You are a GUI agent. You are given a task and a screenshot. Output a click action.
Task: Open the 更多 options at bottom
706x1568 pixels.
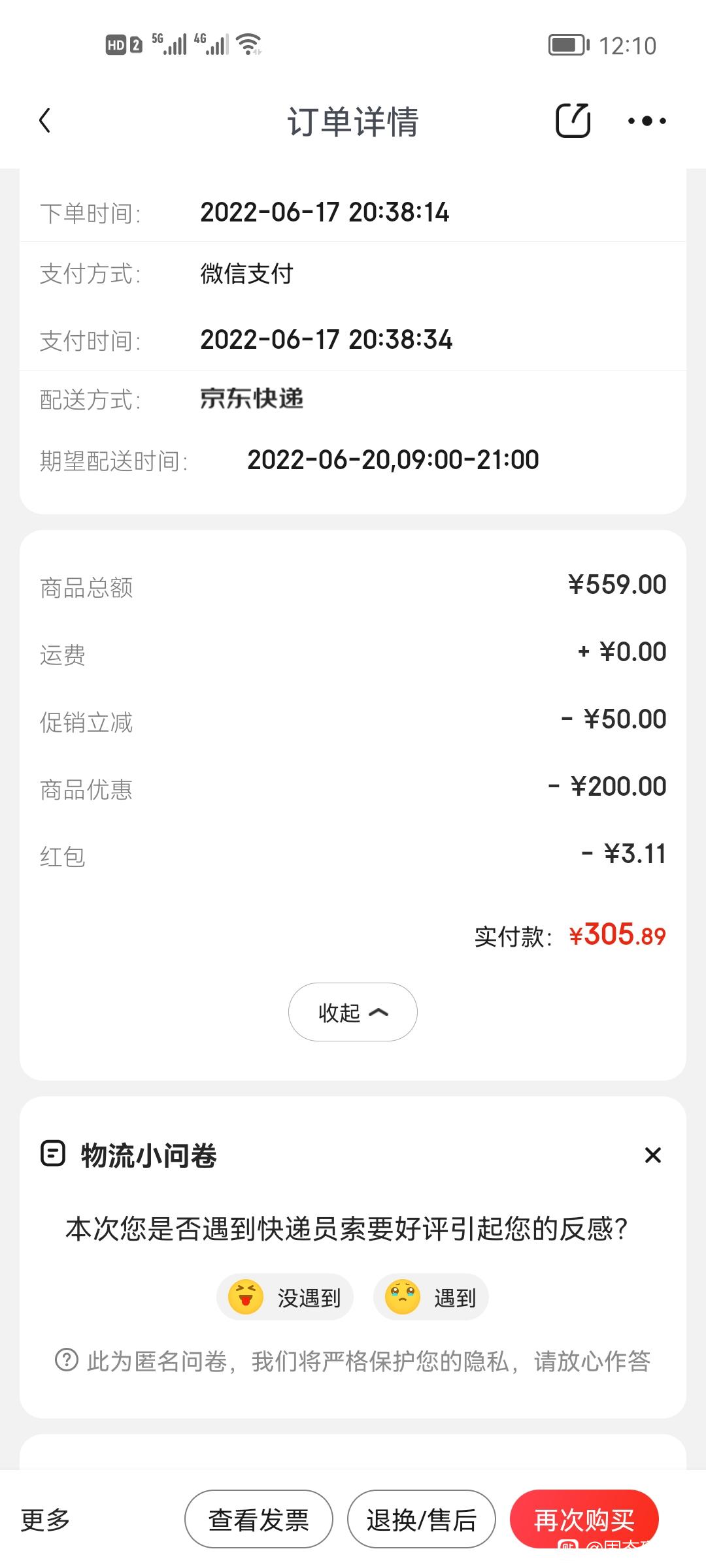point(45,1520)
